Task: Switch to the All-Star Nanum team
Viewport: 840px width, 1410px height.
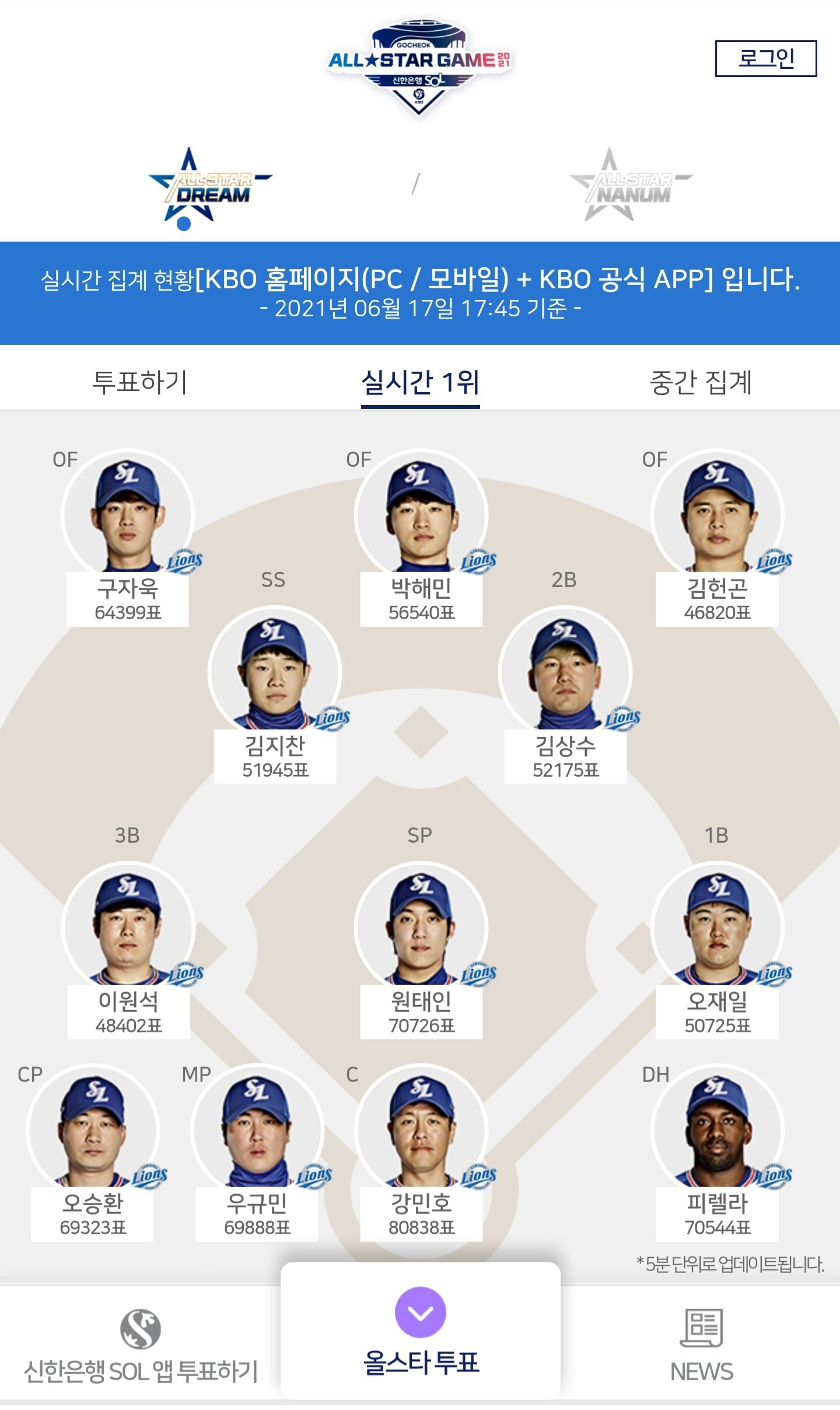Action: [x=631, y=187]
